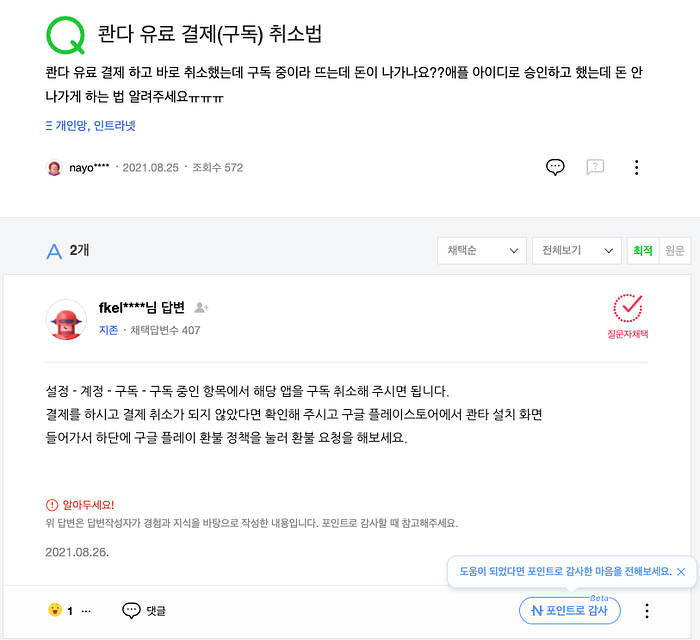This screenshot has height=640, width=700.
Task: Open 댓글 comments on the answer
Action: coord(144,610)
